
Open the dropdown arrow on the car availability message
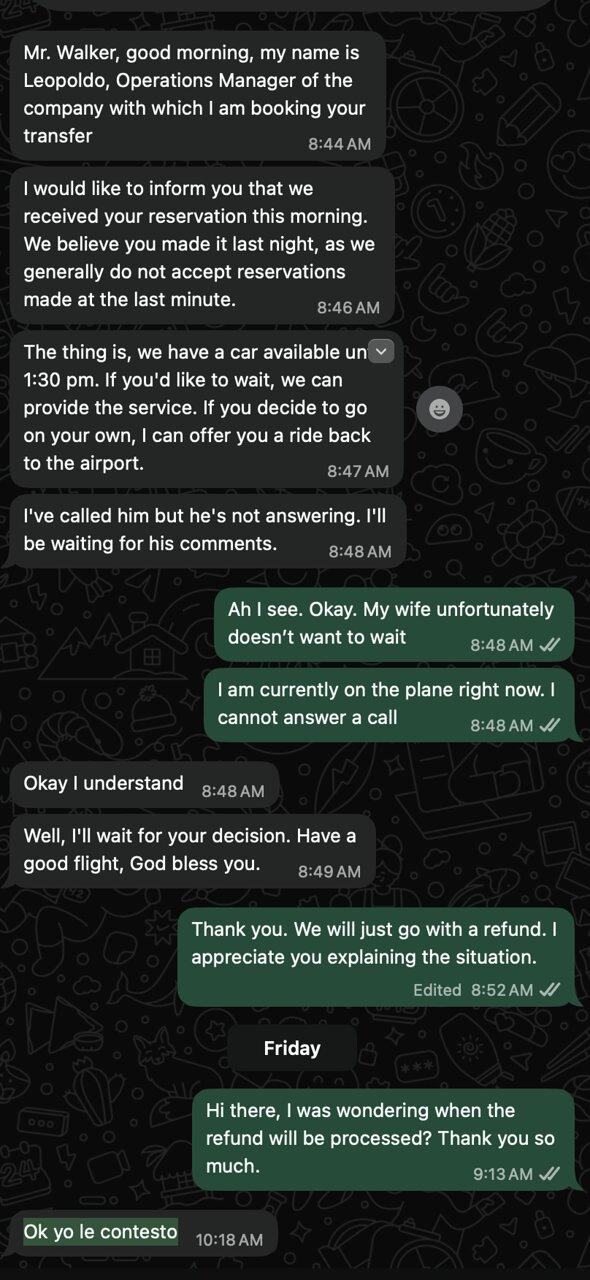coord(382,351)
